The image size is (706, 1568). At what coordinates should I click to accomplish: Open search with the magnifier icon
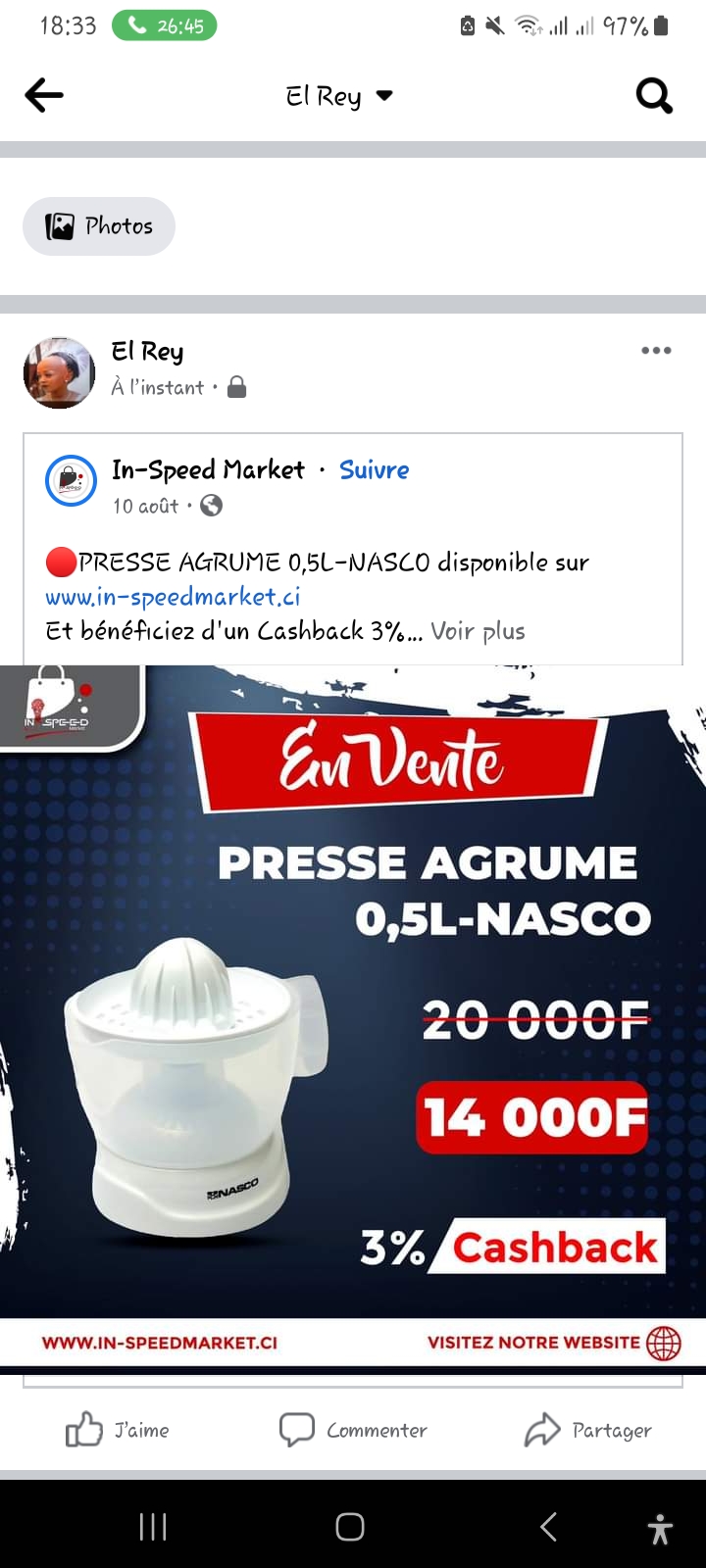654,96
